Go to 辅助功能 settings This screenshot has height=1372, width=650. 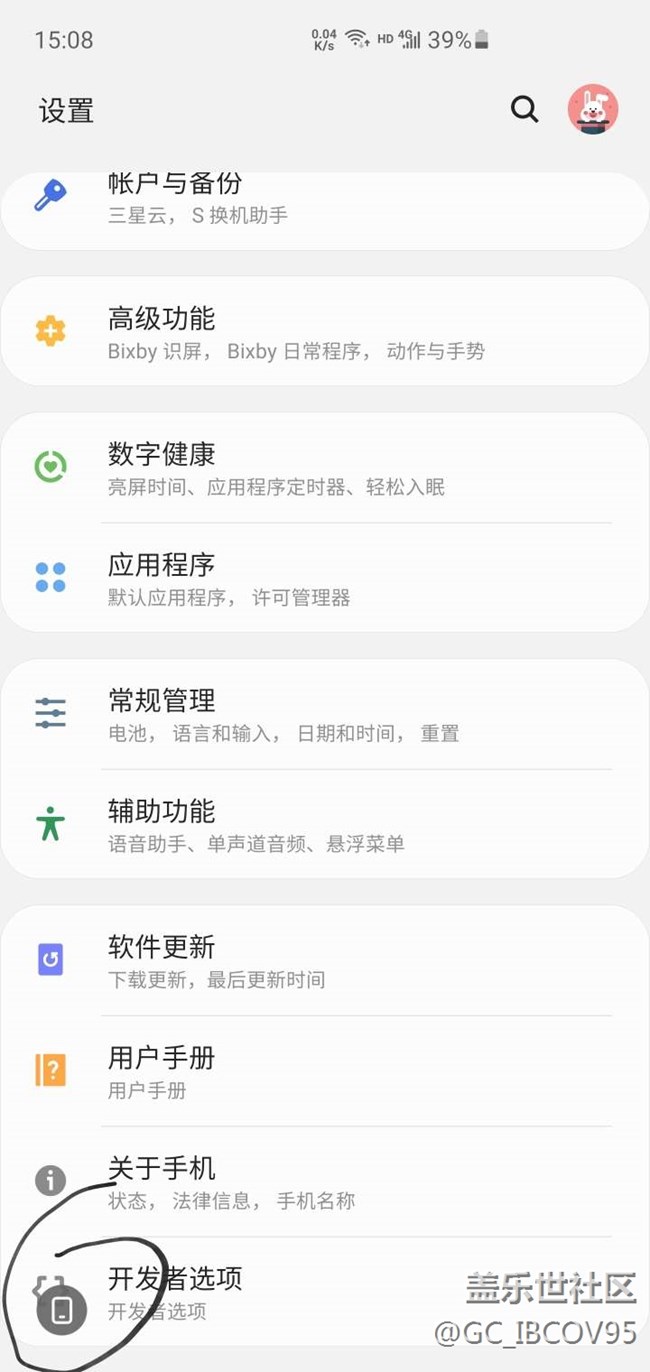point(324,824)
